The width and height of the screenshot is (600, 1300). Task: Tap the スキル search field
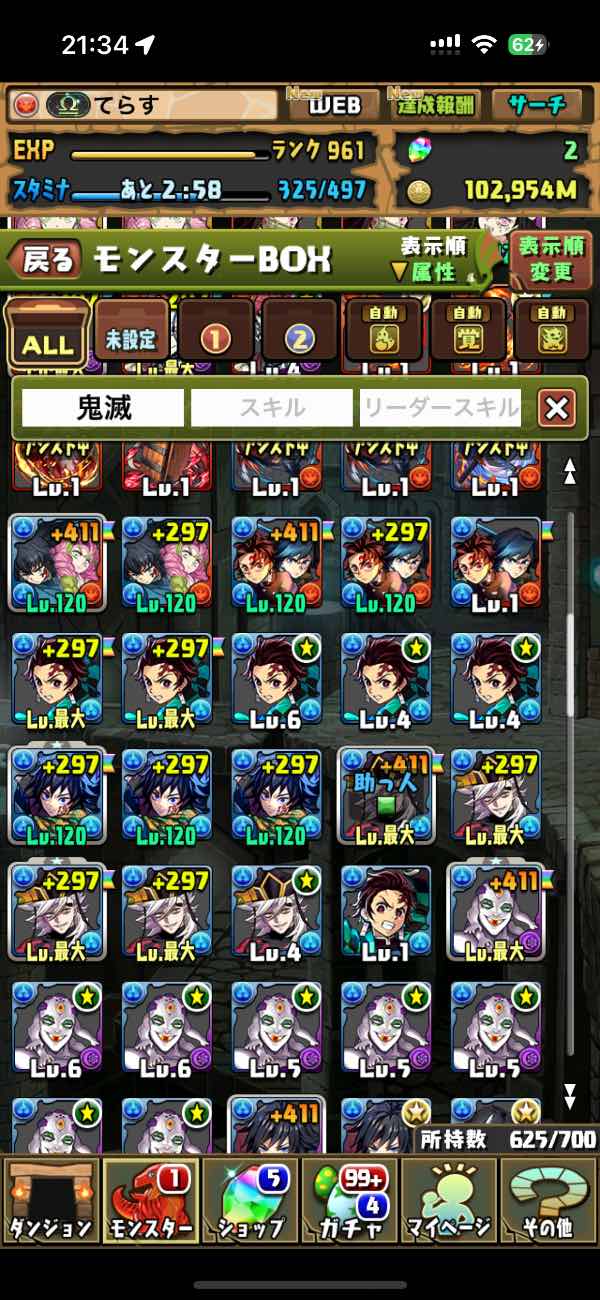click(272, 408)
